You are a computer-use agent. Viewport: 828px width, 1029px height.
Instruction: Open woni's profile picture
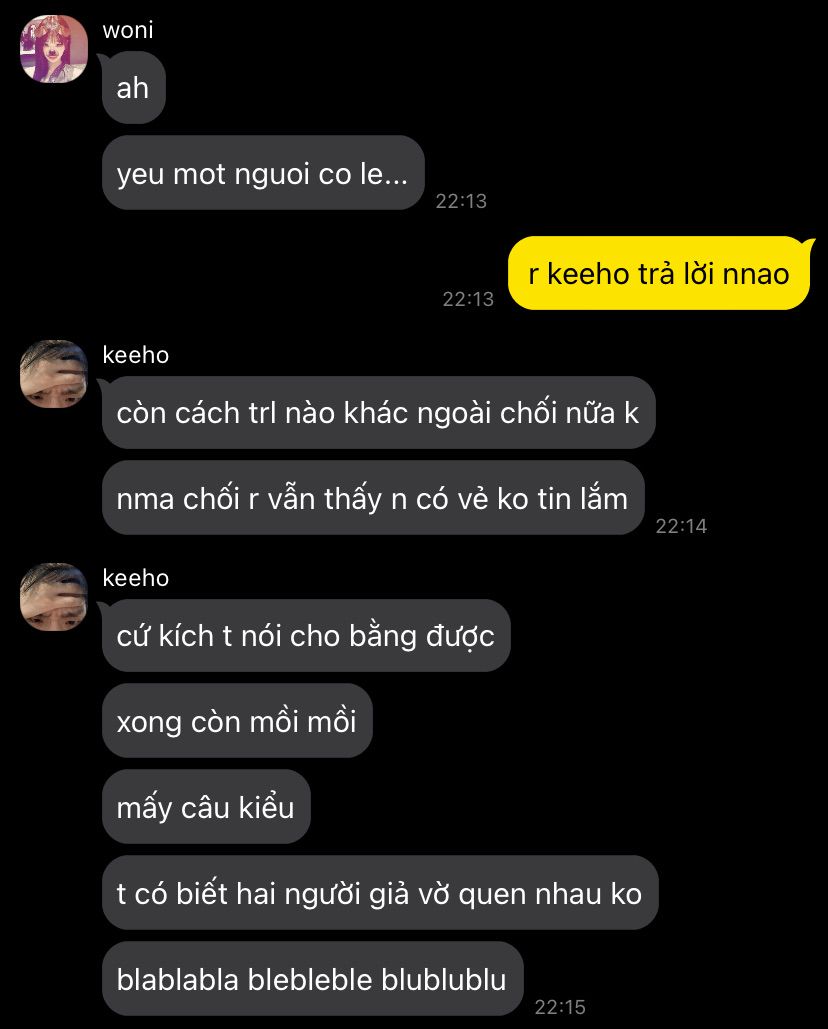[55, 50]
